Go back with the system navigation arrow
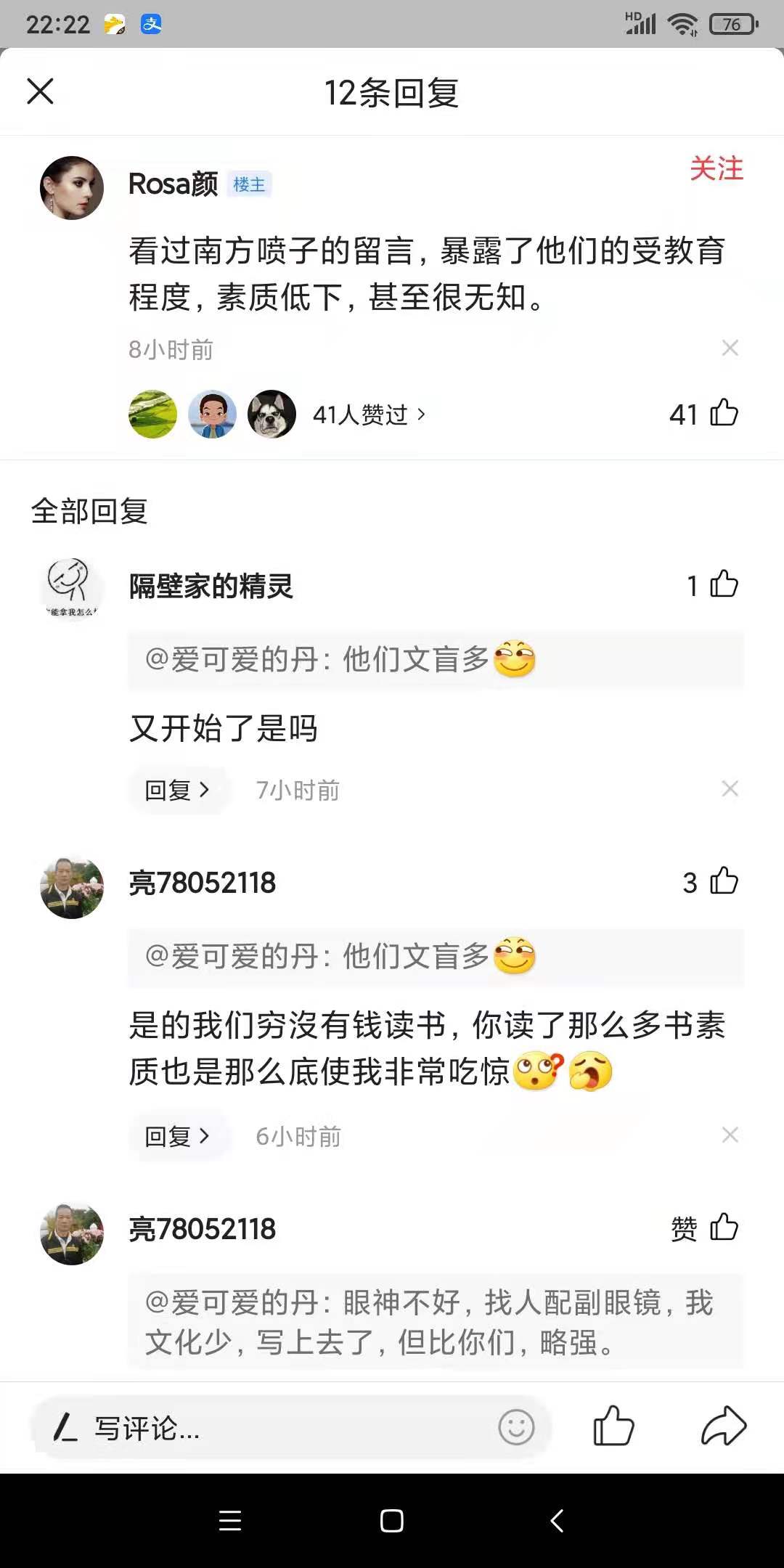 tap(557, 1520)
